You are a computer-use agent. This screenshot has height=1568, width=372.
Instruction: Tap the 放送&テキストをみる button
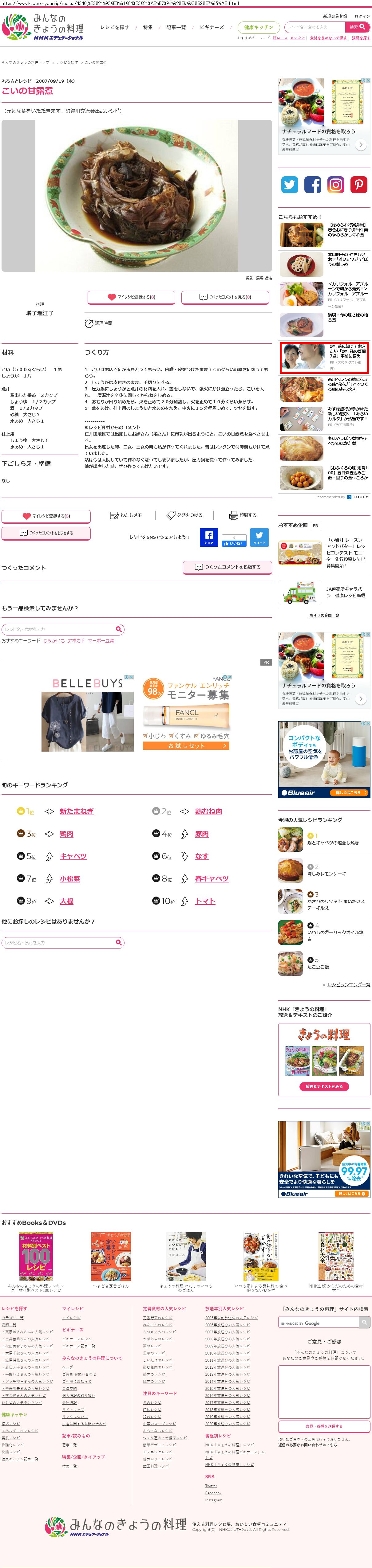pyautogui.click(x=324, y=1086)
